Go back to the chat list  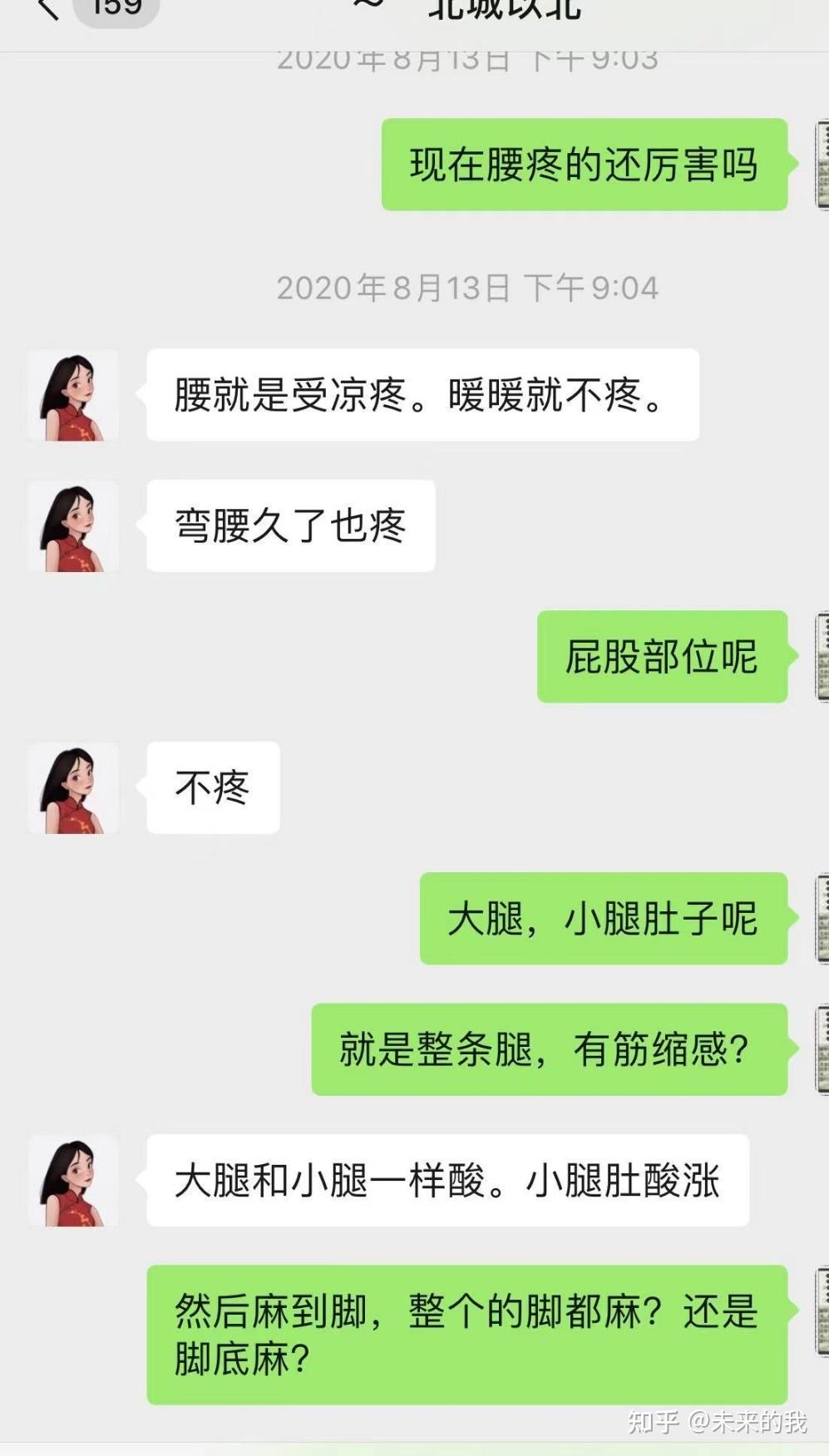[48, 8]
